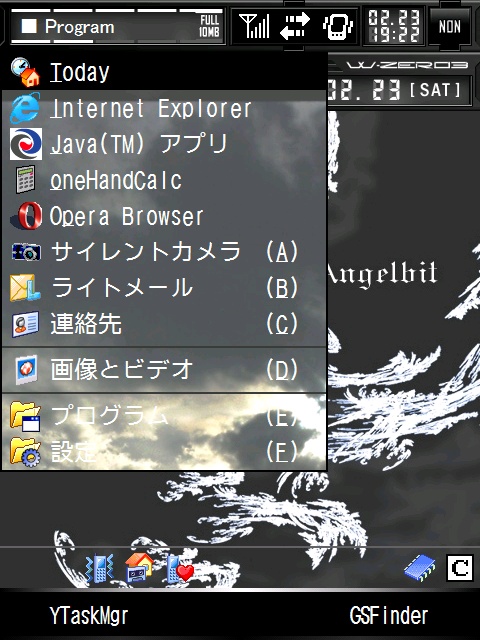Screen dimensions: 480x640
Task: Launch Internet Explorer
Action: click(164, 109)
